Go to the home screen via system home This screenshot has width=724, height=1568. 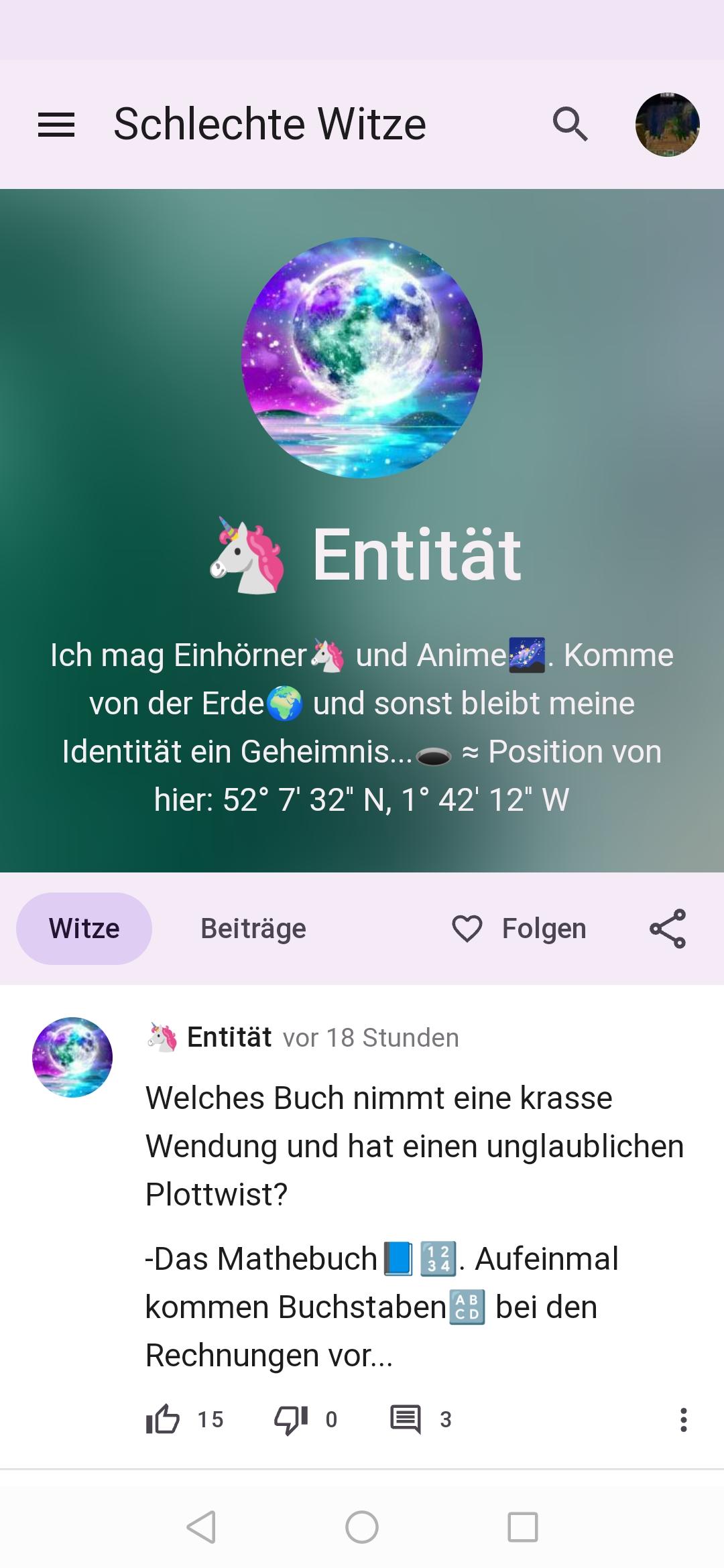[362, 1527]
